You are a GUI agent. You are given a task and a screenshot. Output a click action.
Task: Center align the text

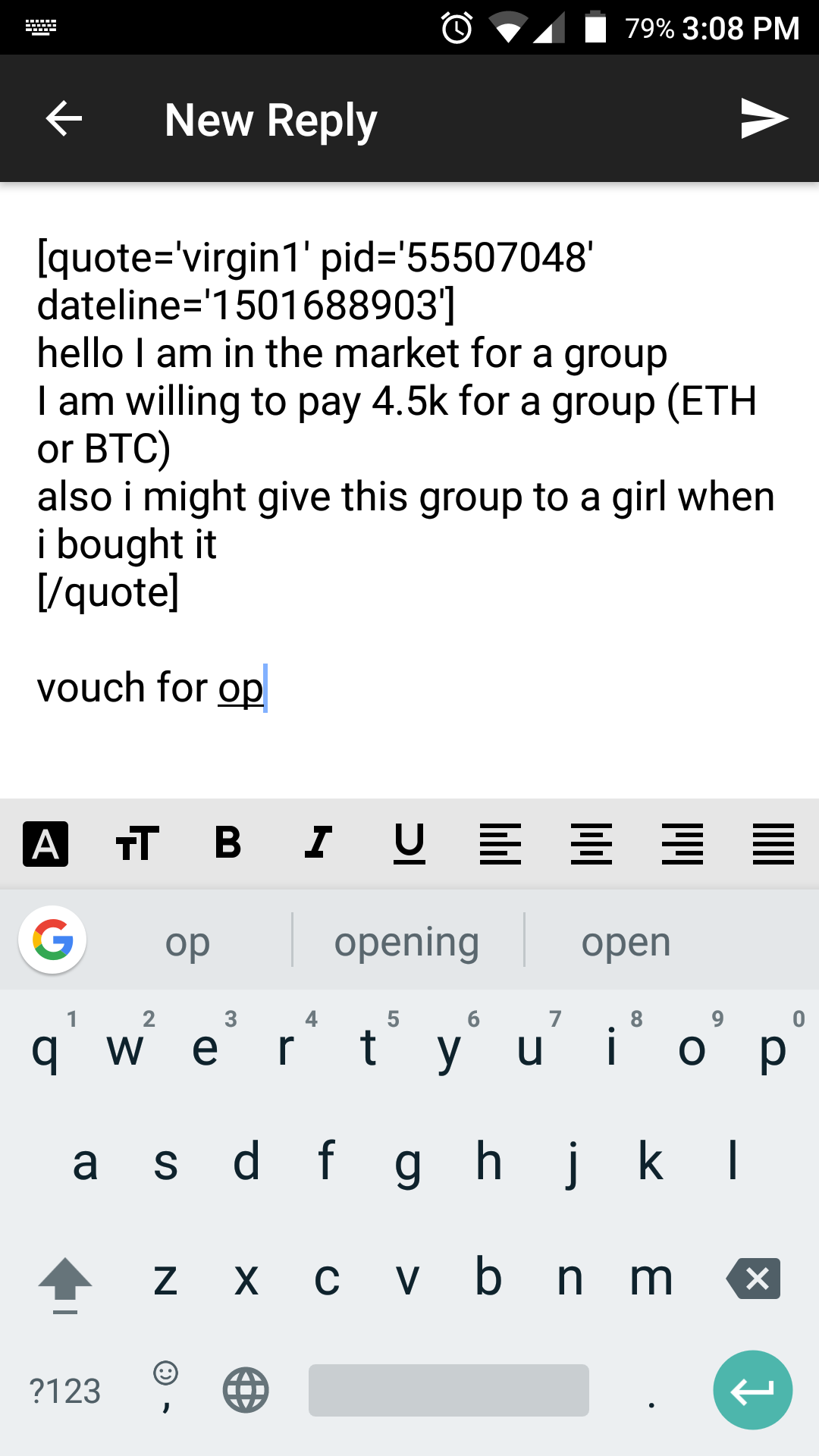coord(591,843)
